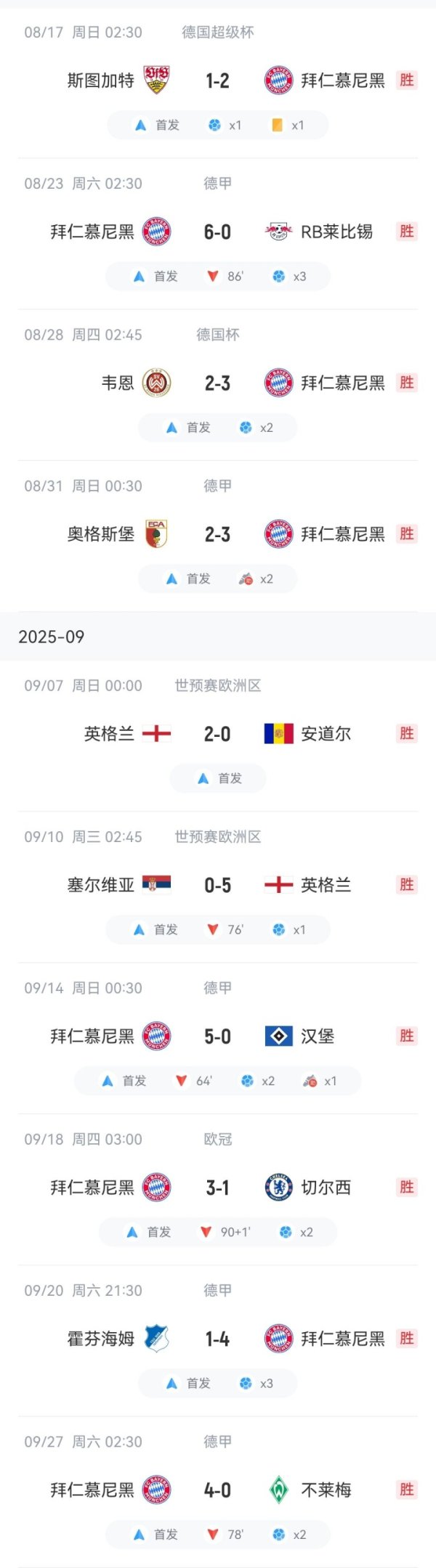This screenshot has height=1568, width=436.
Task: Open the Serbia 0-5 England match
Action: tap(217, 886)
